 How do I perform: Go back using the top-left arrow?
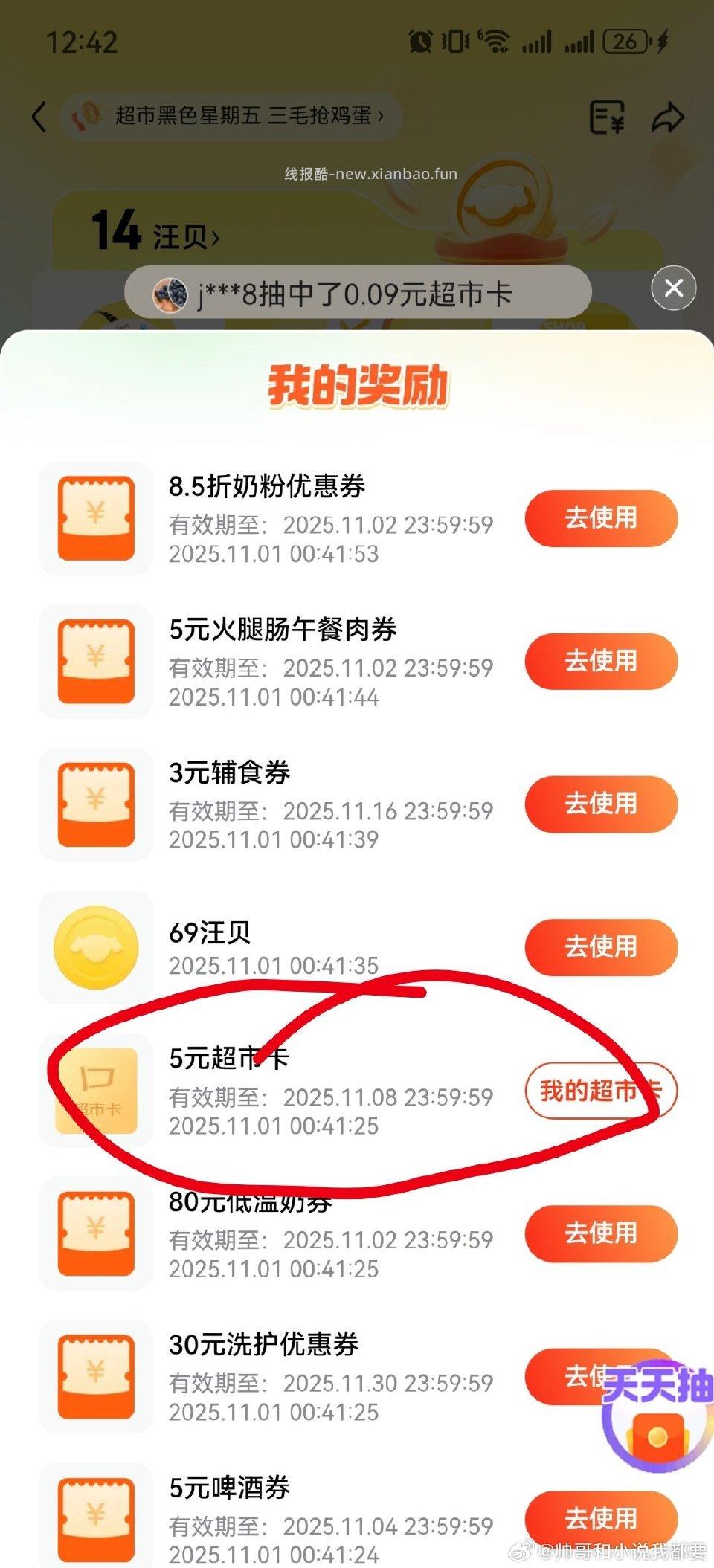click(x=39, y=117)
